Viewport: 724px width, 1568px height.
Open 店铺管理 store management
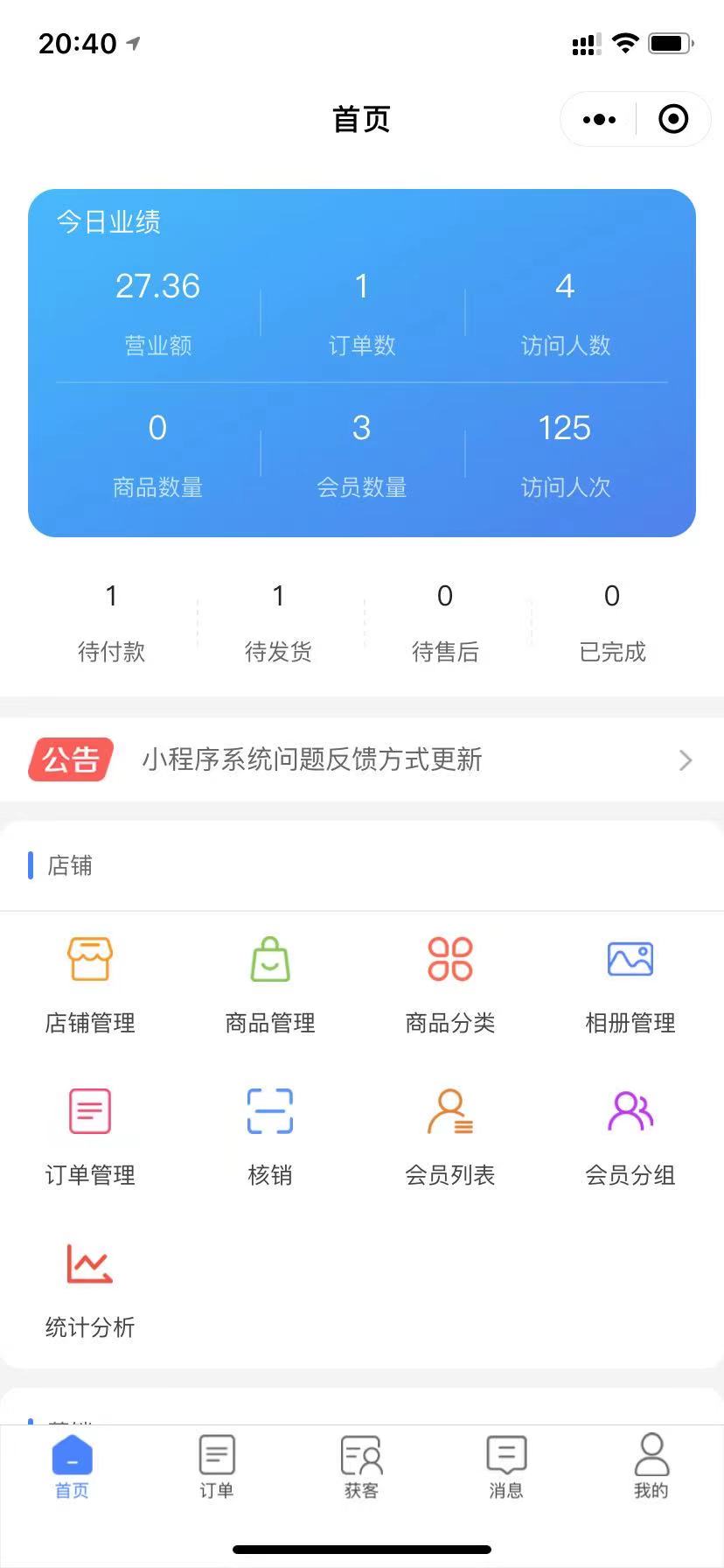[x=90, y=985]
